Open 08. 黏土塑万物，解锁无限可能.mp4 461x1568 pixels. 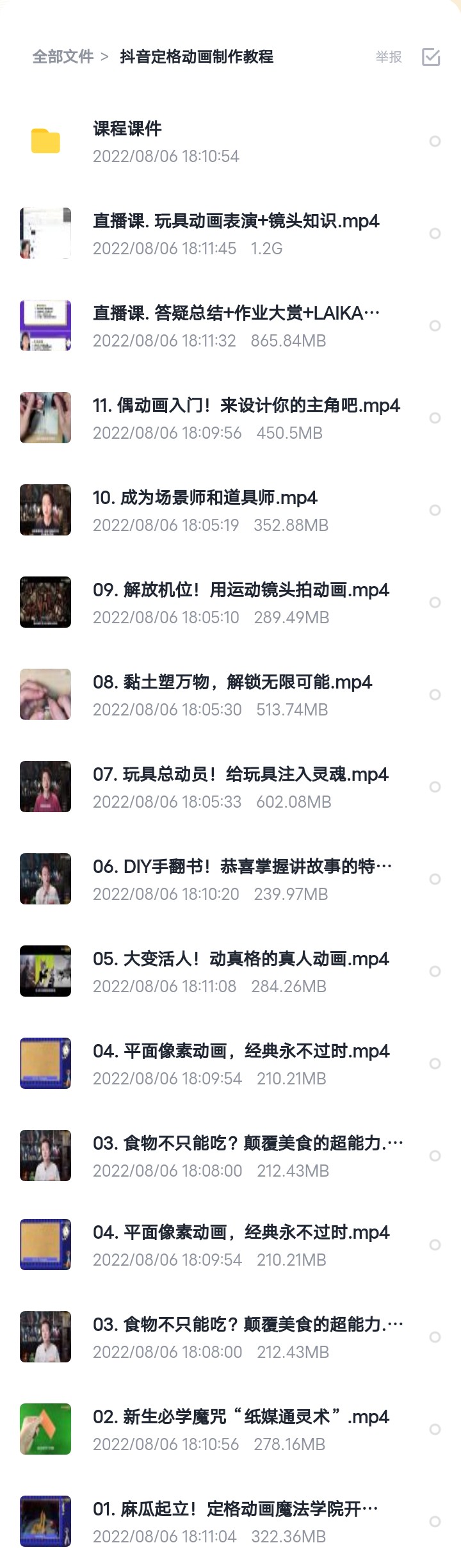[232, 683]
